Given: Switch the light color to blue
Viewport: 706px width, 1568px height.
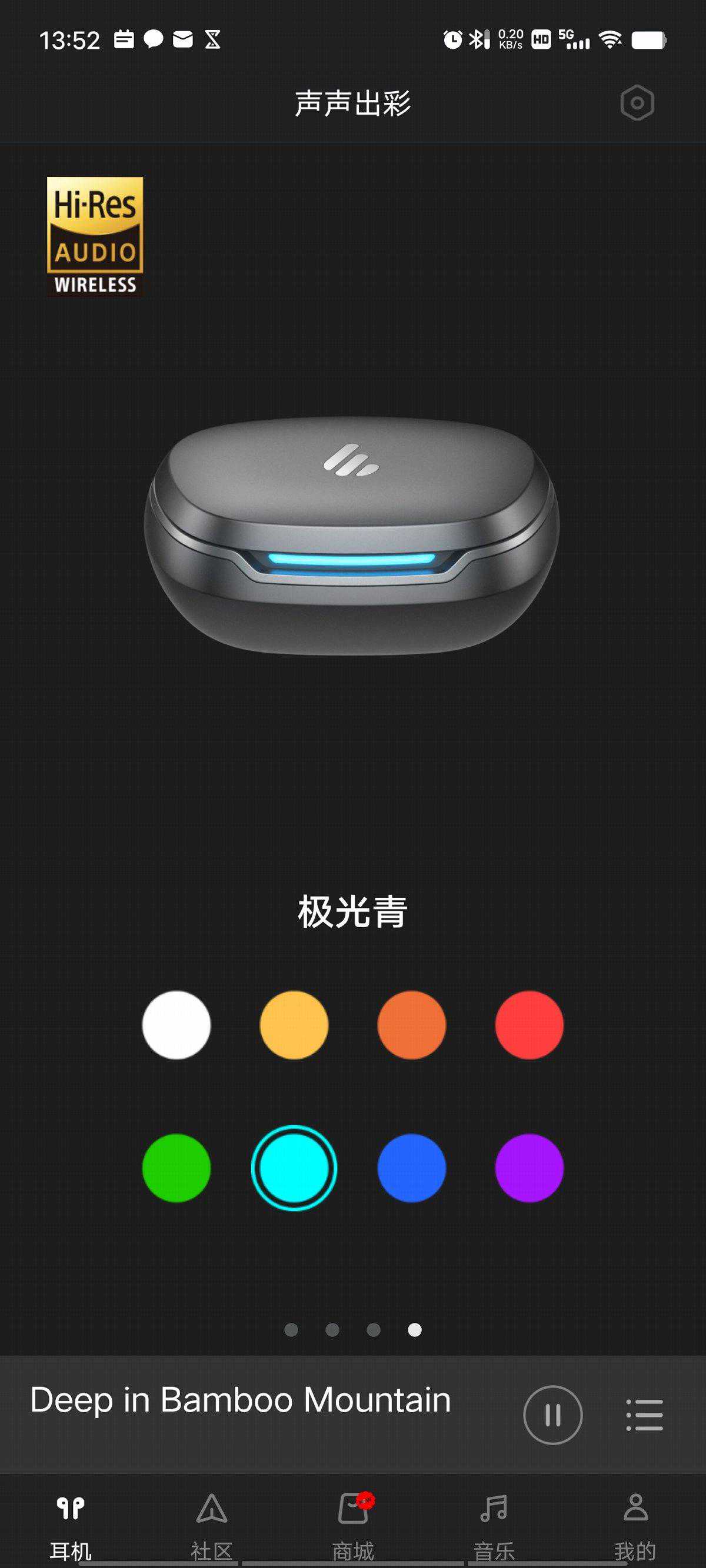Looking at the screenshot, I should [x=411, y=1168].
